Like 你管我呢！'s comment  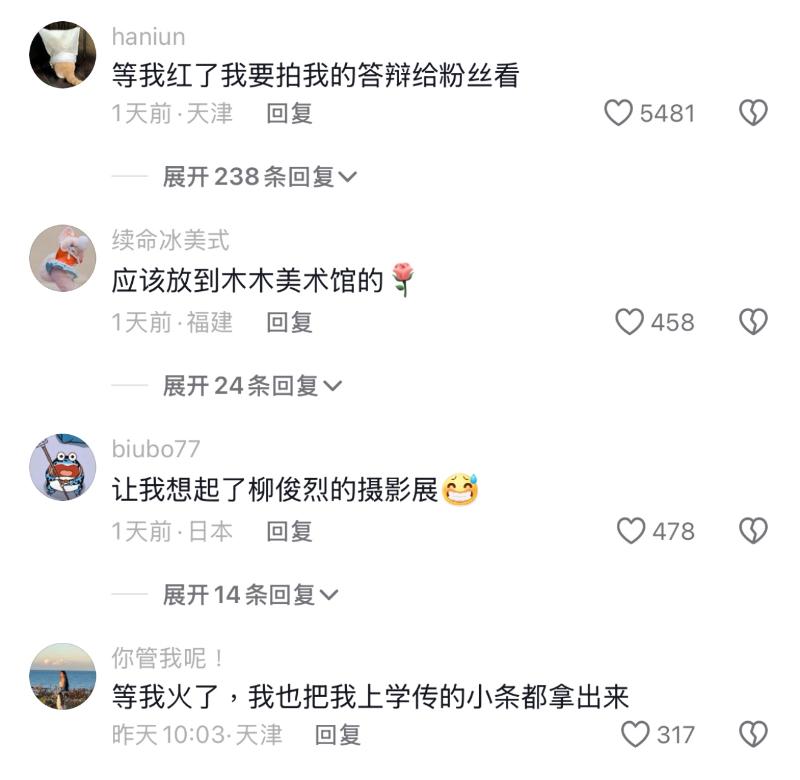click(x=636, y=735)
